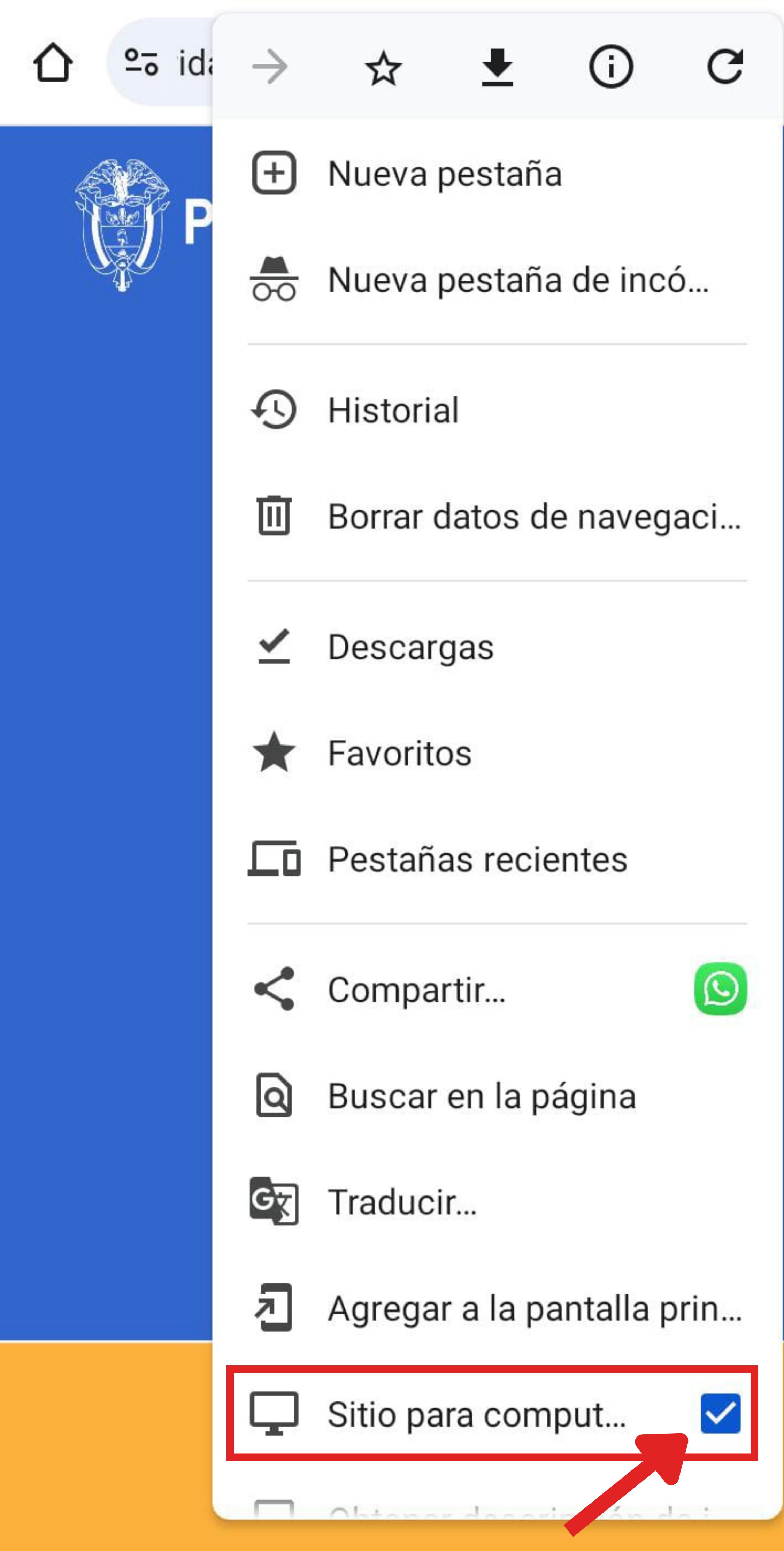
Task: Show Favoritos
Action: click(399, 753)
